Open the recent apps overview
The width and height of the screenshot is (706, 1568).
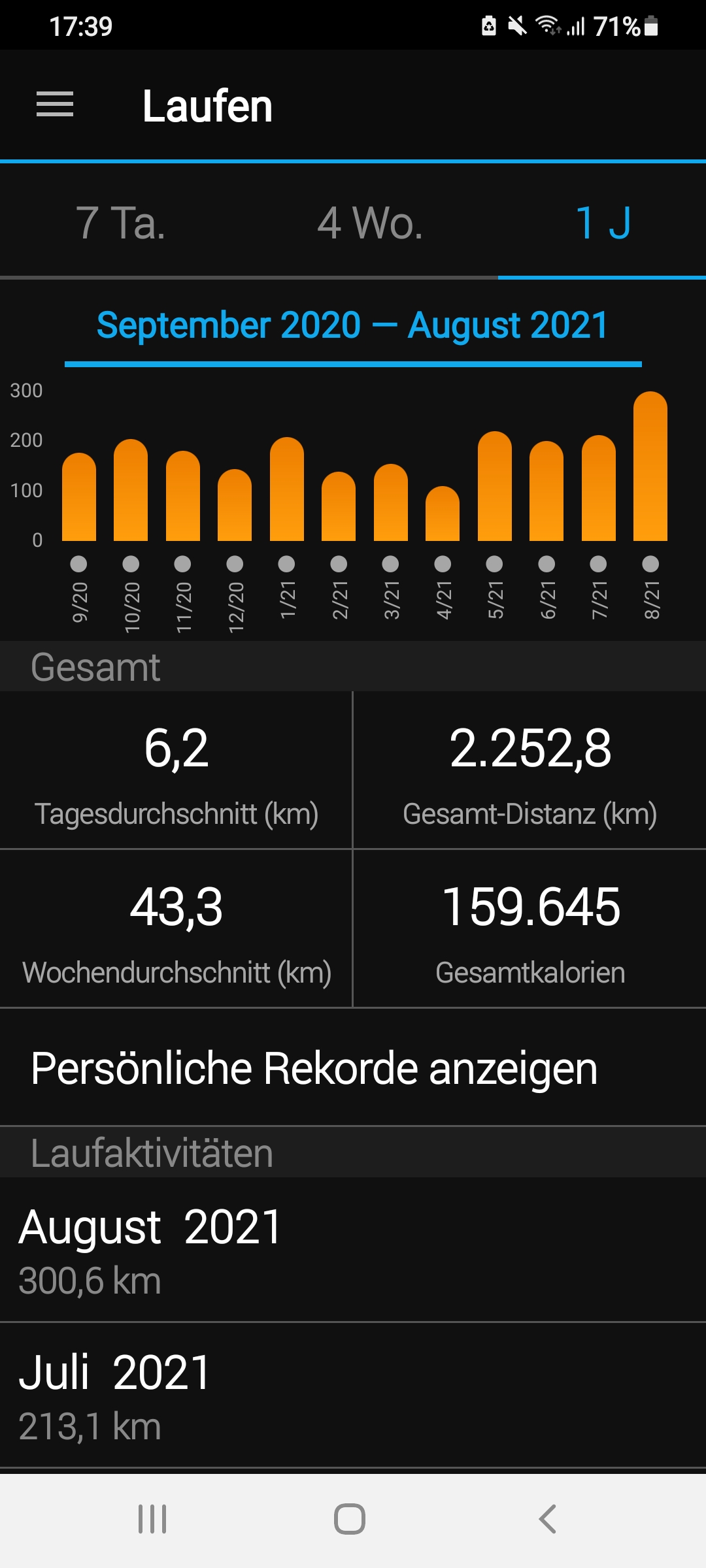pos(152,1519)
